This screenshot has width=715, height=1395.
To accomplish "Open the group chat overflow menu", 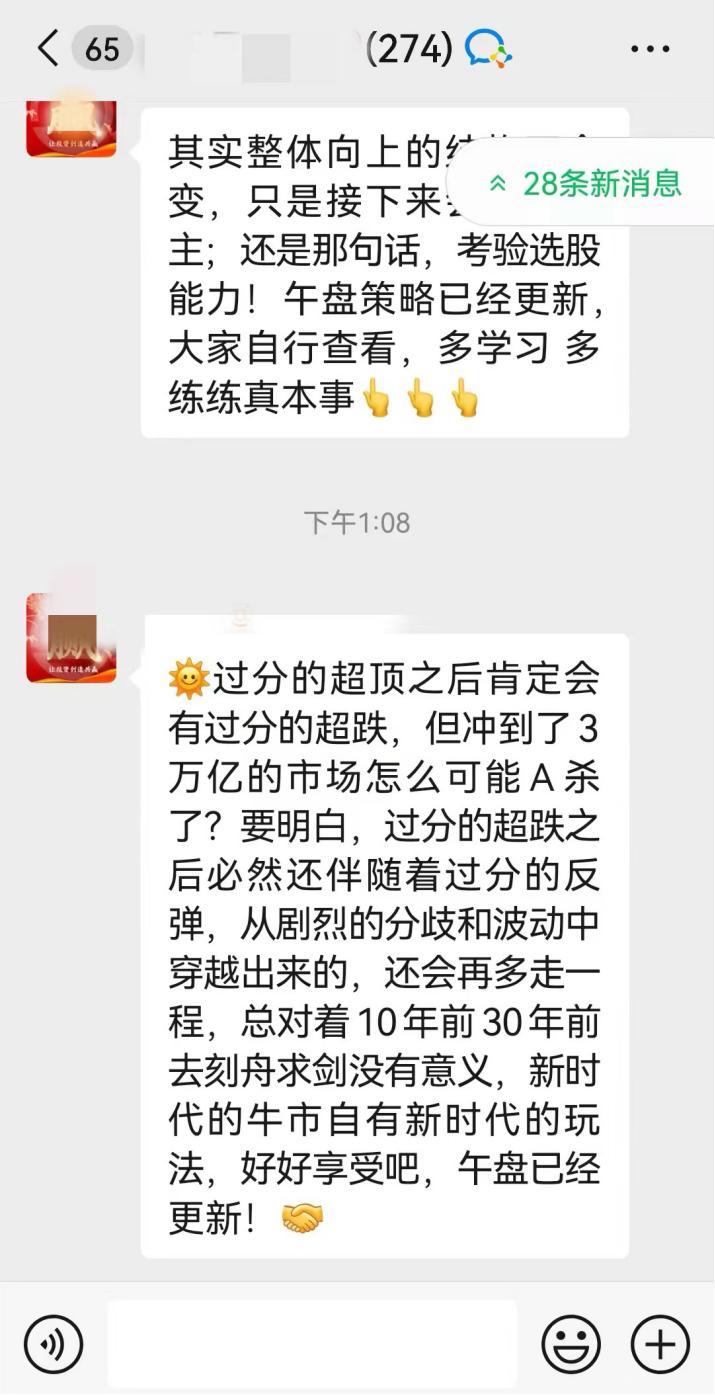I will (x=650, y=48).
